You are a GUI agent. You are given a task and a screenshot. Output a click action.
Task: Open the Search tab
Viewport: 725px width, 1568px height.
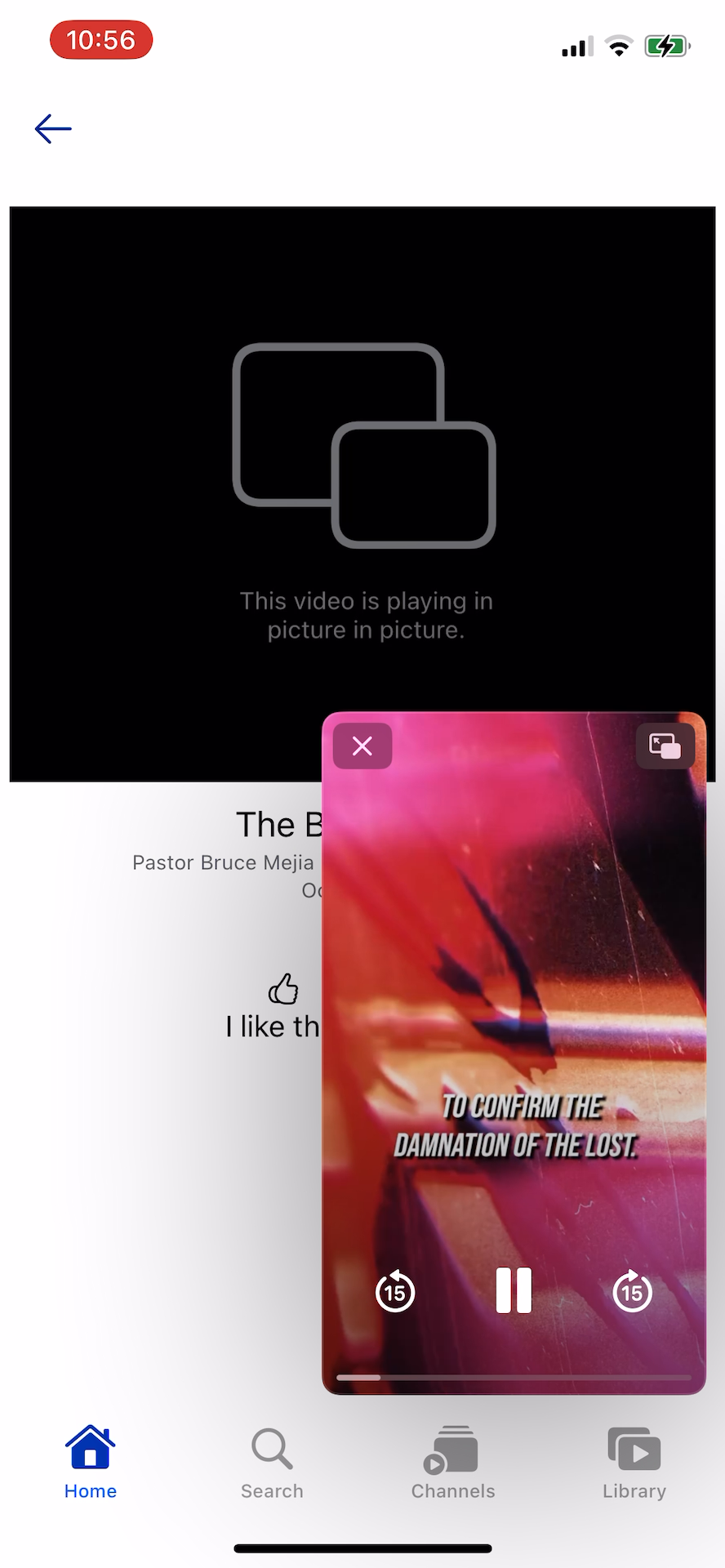click(x=272, y=1463)
